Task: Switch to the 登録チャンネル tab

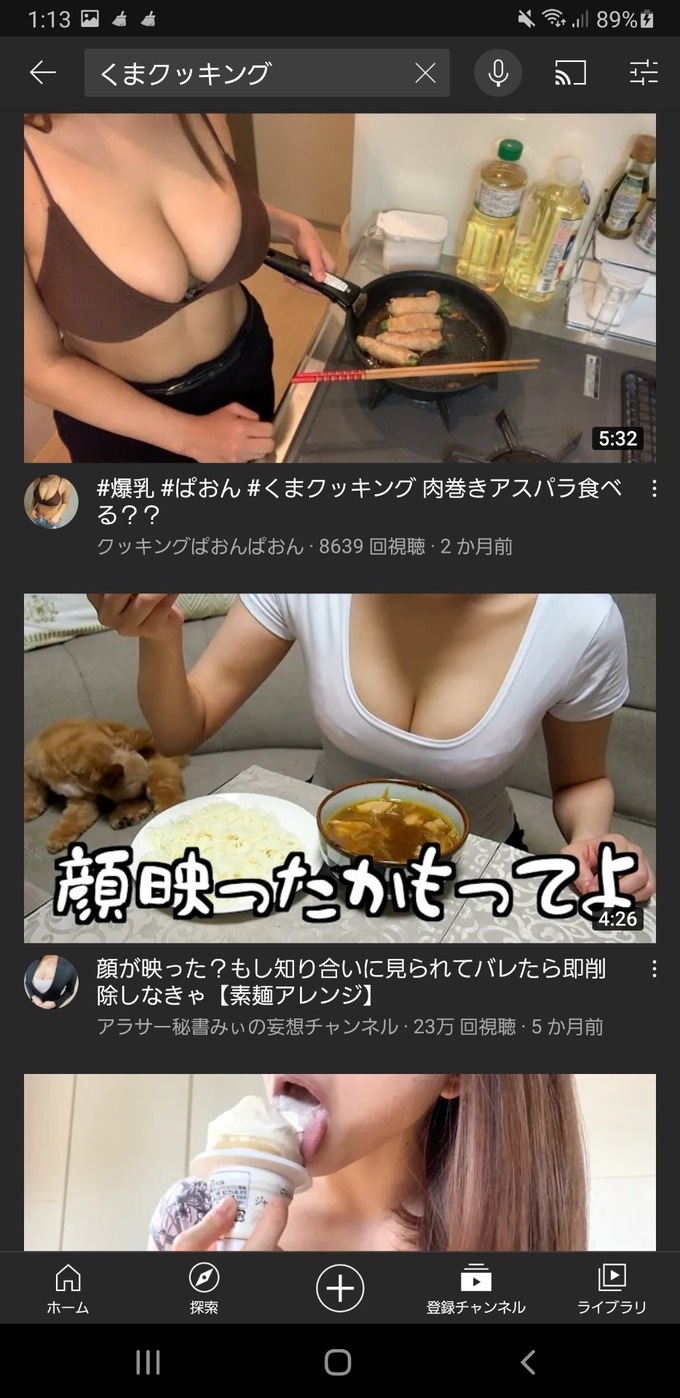Action: point(476,1288)
